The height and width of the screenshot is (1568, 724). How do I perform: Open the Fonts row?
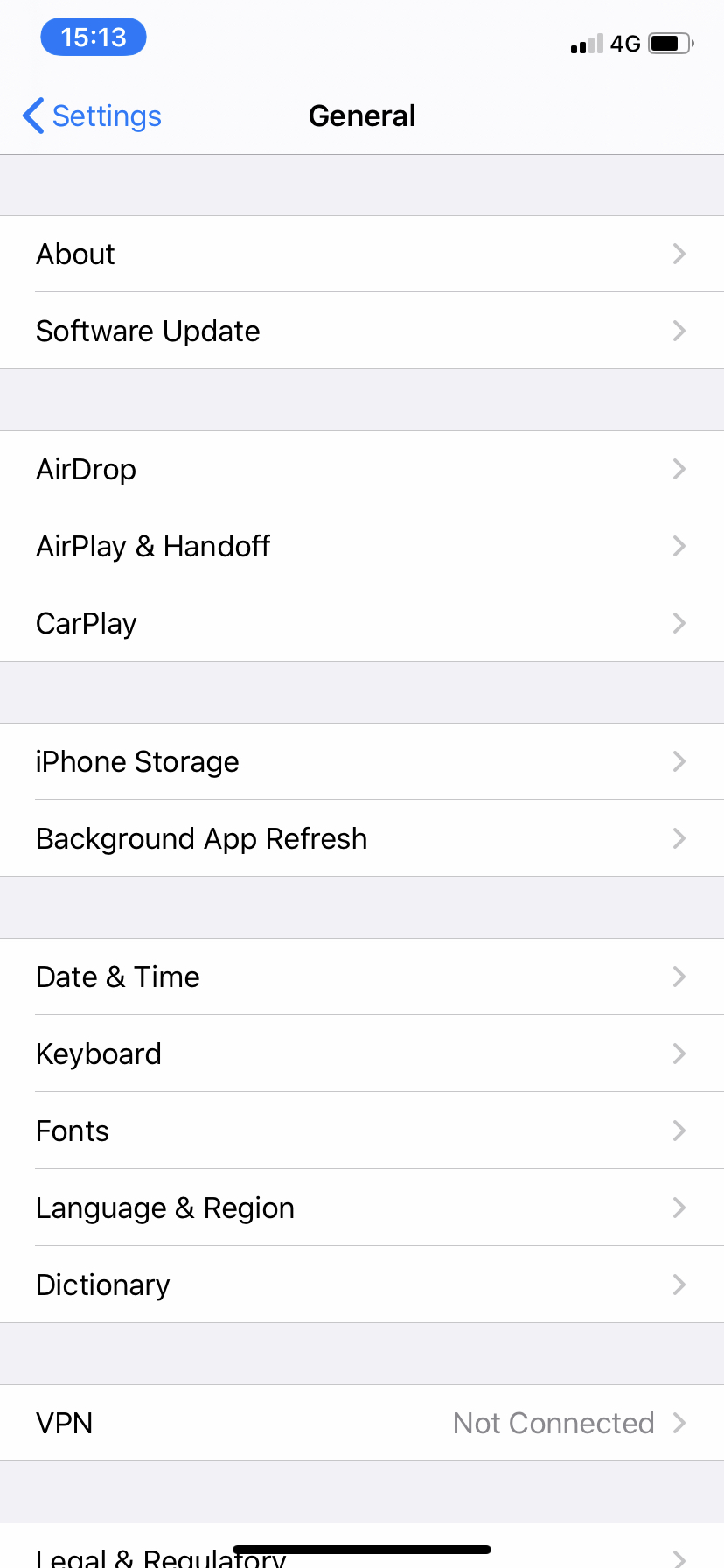[x=362, y=1130]
